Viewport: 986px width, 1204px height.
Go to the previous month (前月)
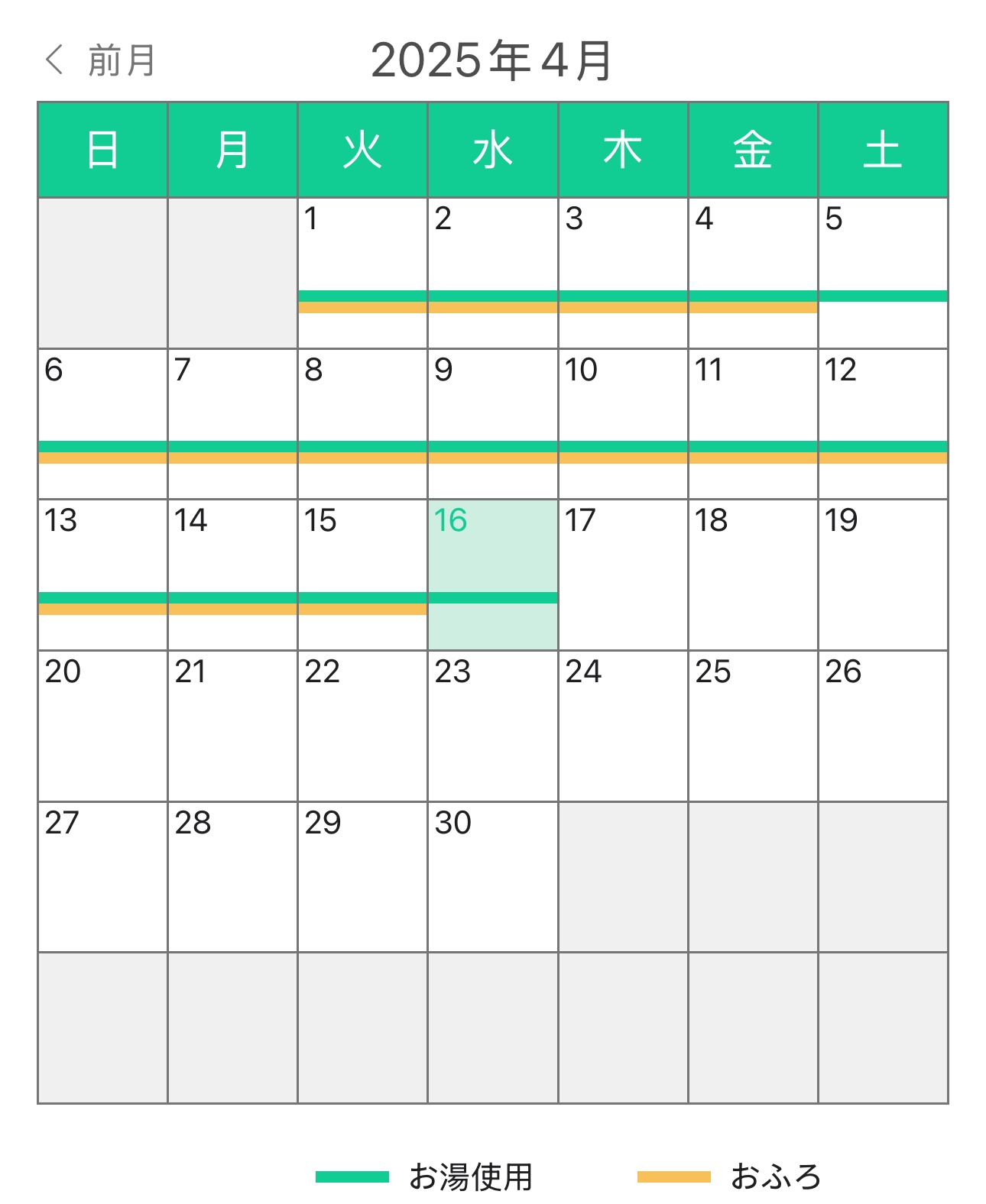coord(101,60)
